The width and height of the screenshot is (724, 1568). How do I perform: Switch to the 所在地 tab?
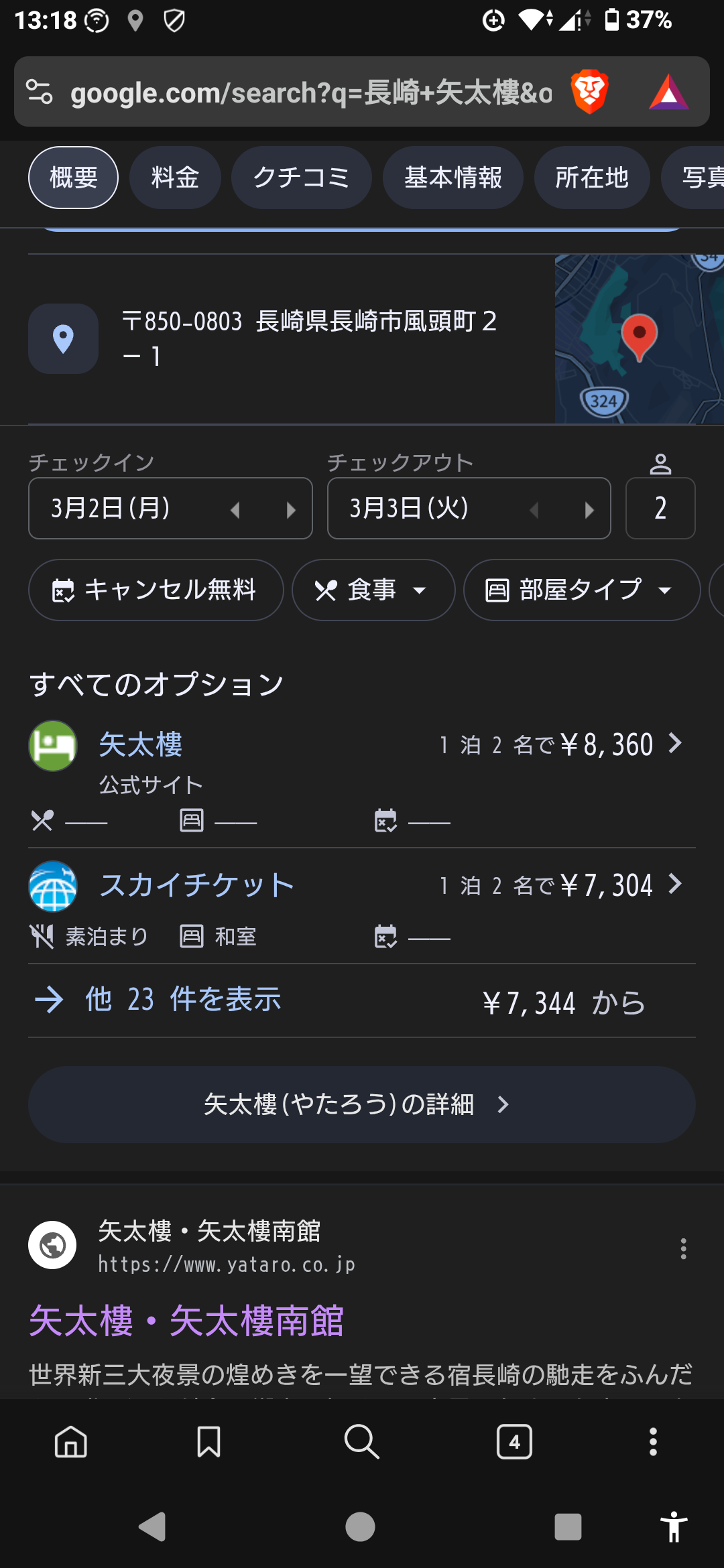click(x=591, y=178)
